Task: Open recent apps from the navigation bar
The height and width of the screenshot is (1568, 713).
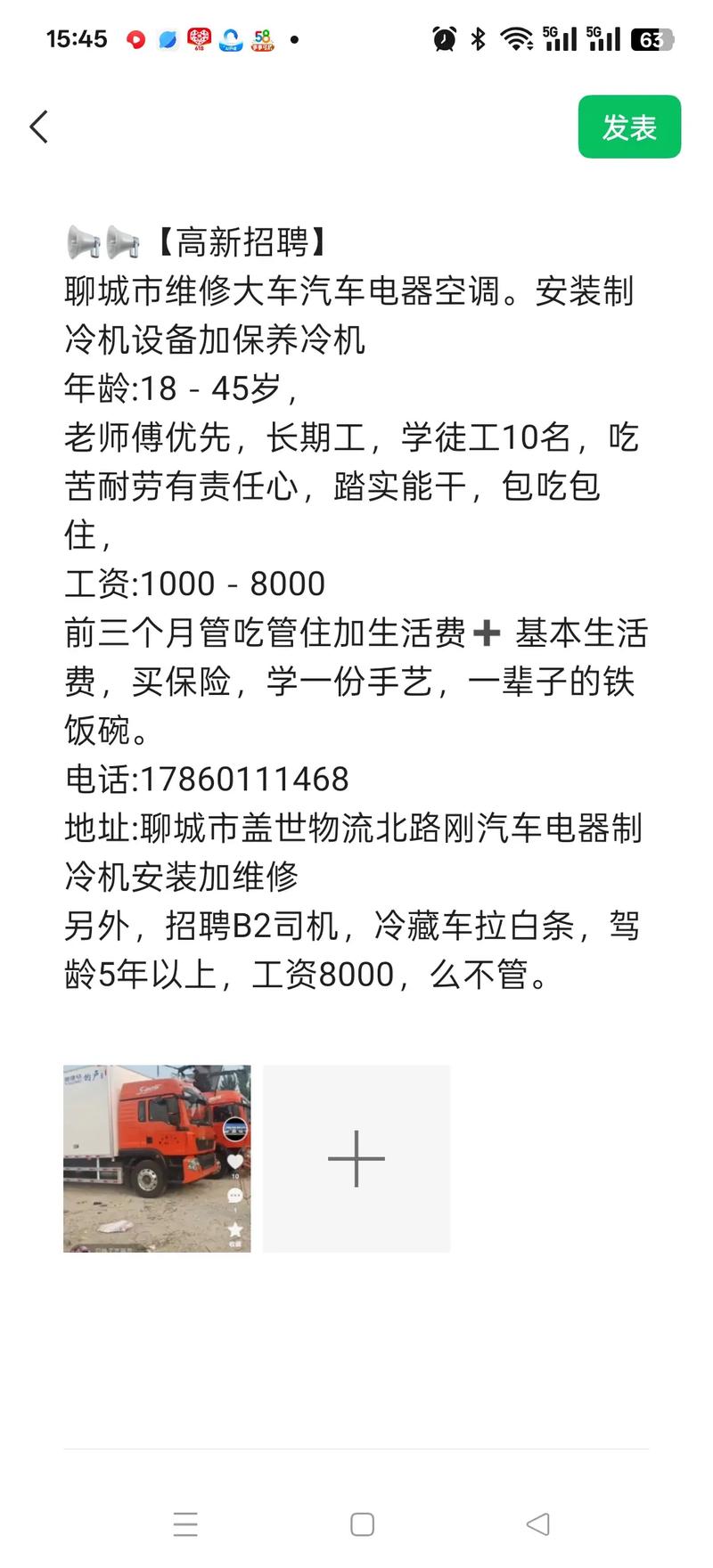Action: (x=185, y=1524)
